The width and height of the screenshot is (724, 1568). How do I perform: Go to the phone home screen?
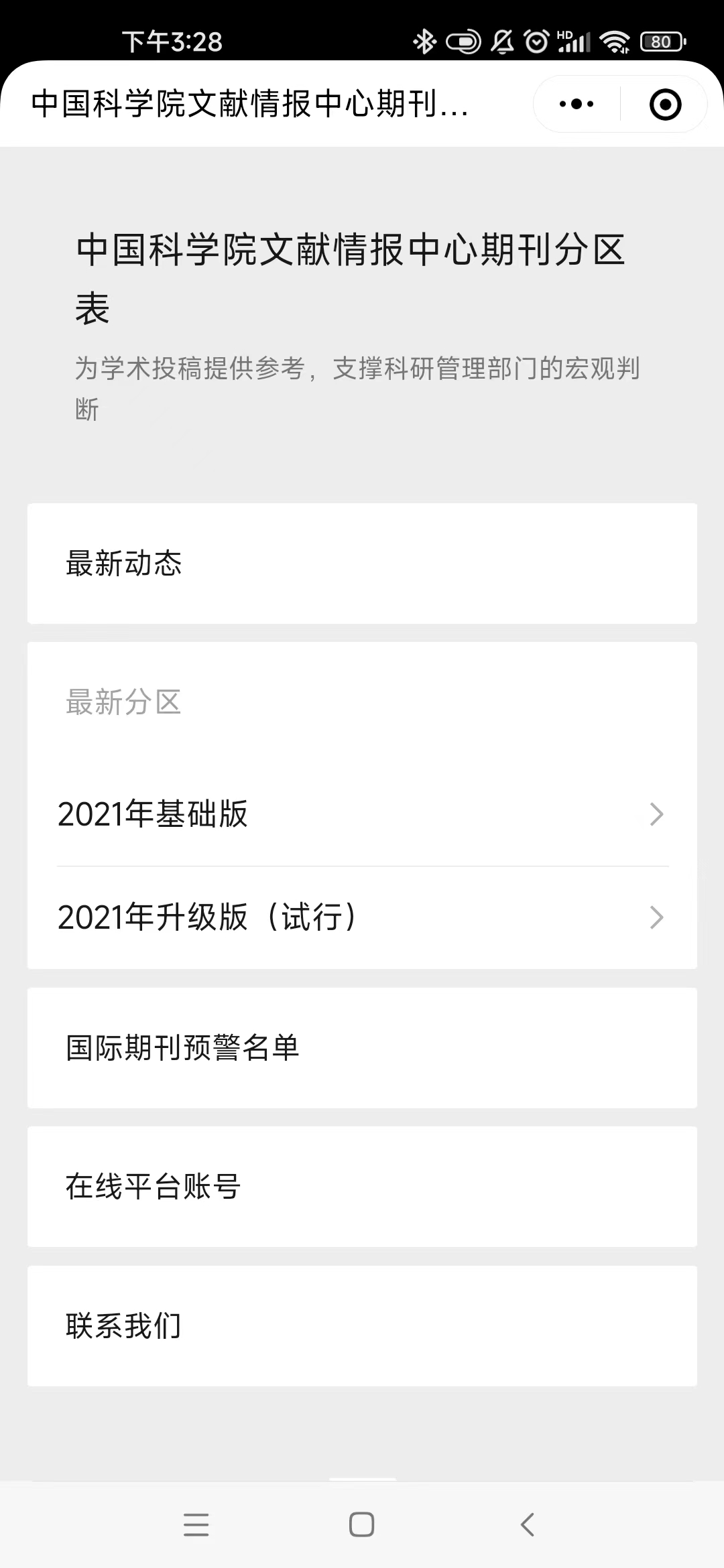click(361, 1524)
